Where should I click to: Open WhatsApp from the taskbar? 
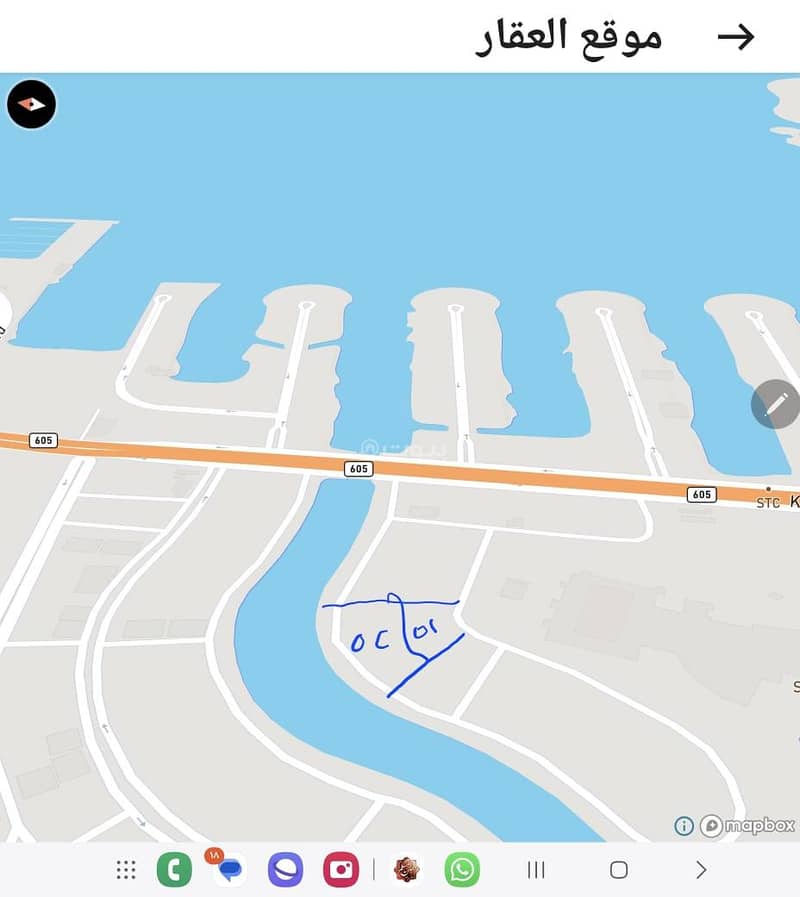pyautogui.click(x=462, y=870)
